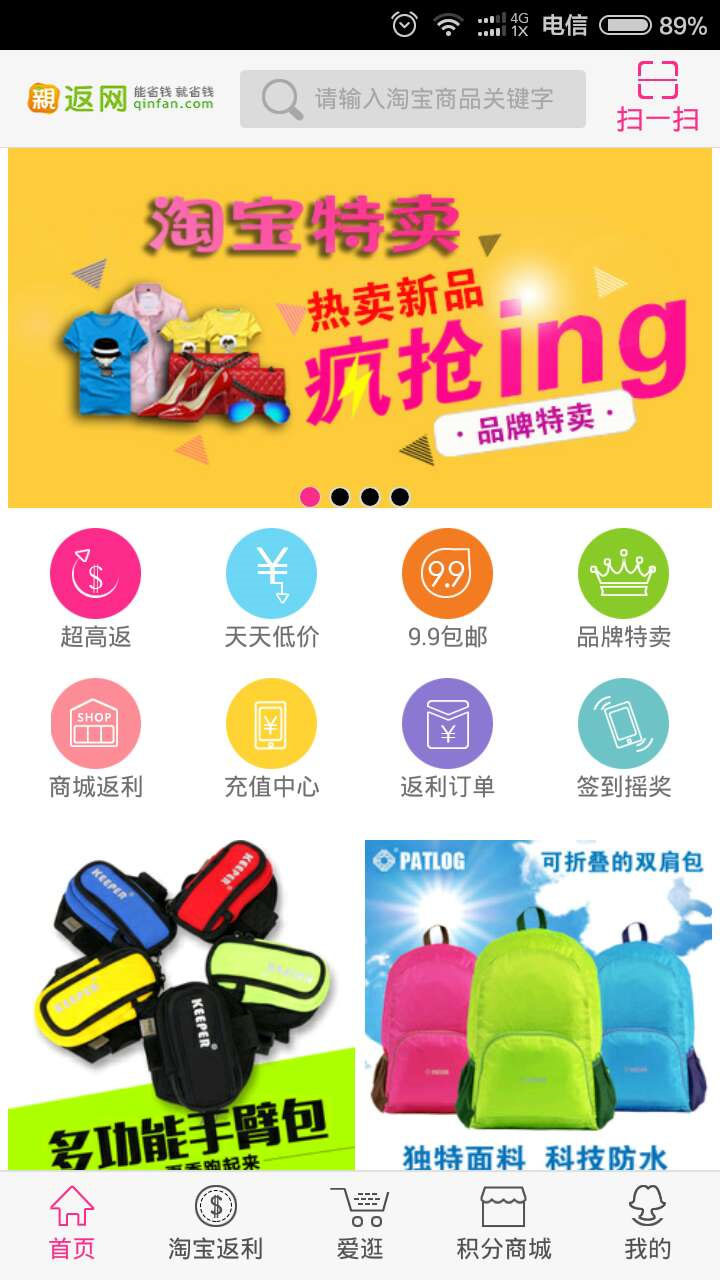The height and width of the screenshot is (1280, 720).
Task: Switch to the 首页 tab
Action: pos(72,1224)
